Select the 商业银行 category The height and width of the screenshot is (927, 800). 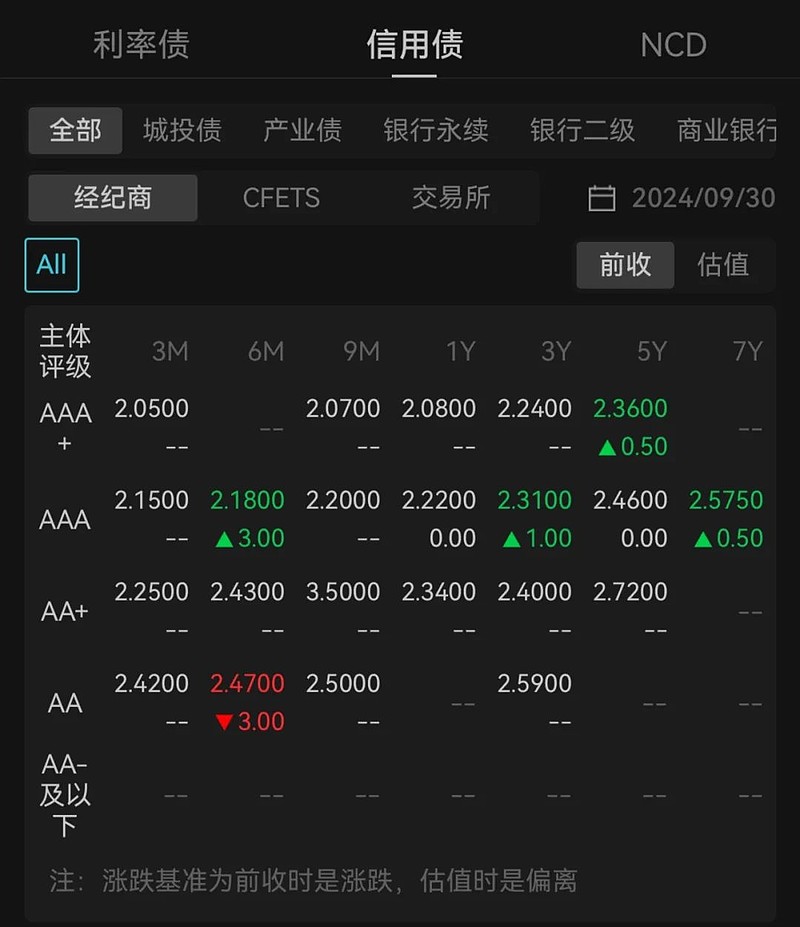726,130
